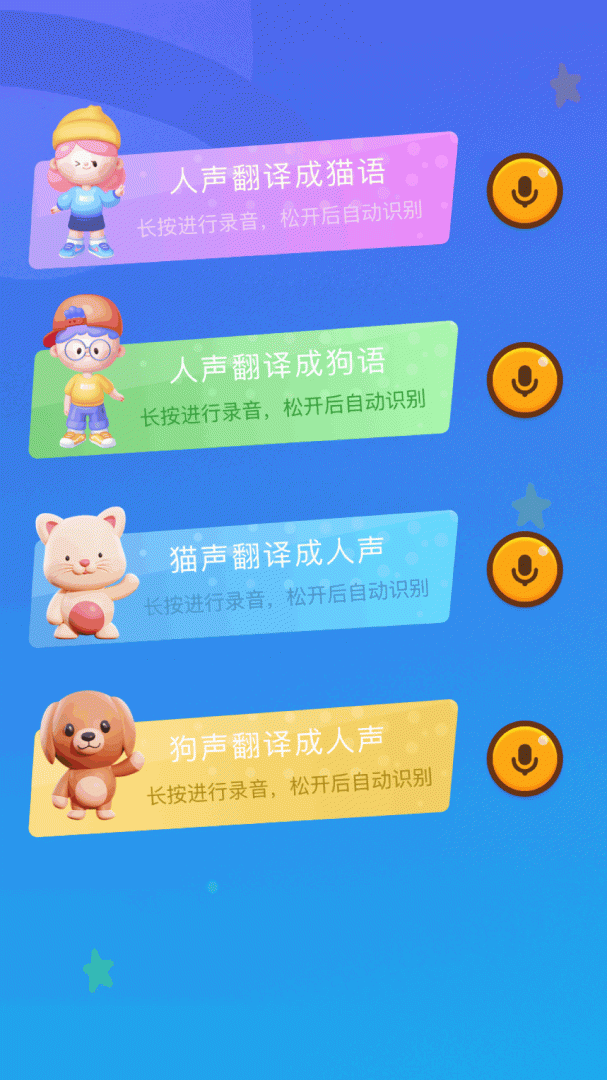
Task: Tap the microphone beside 猫声翻译成人声
Action: pos(524,569)
